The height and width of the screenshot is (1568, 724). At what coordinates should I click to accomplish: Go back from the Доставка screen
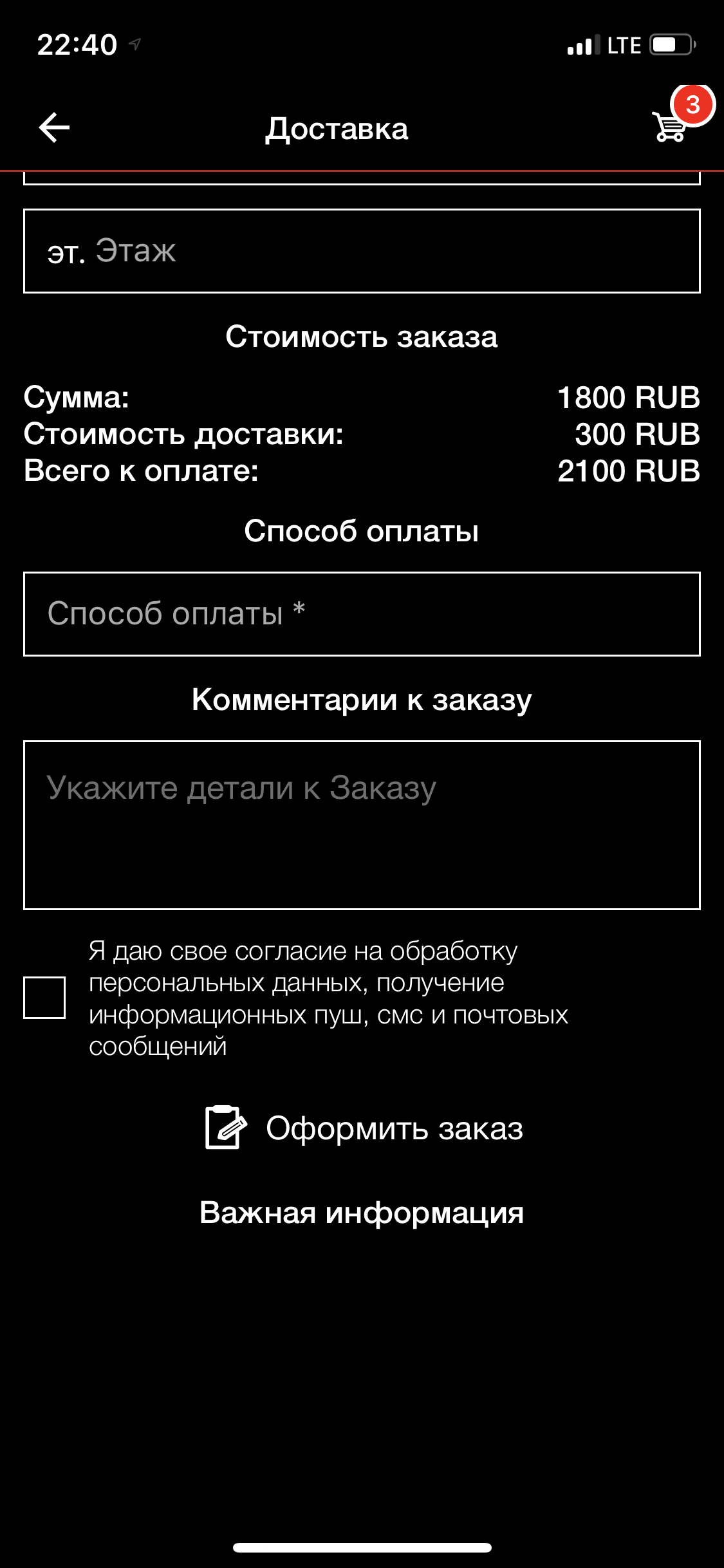pyautogui.click(x=54, y=127)
